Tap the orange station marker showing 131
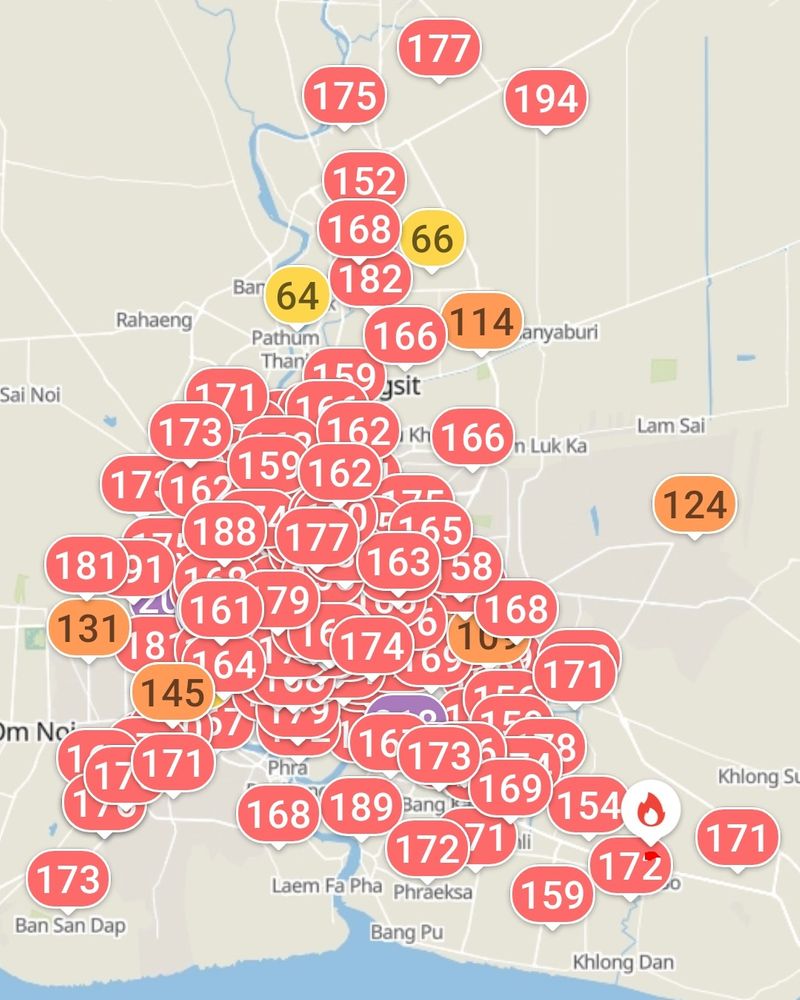Screen dimensions: 800x1000 coord(88,629)
